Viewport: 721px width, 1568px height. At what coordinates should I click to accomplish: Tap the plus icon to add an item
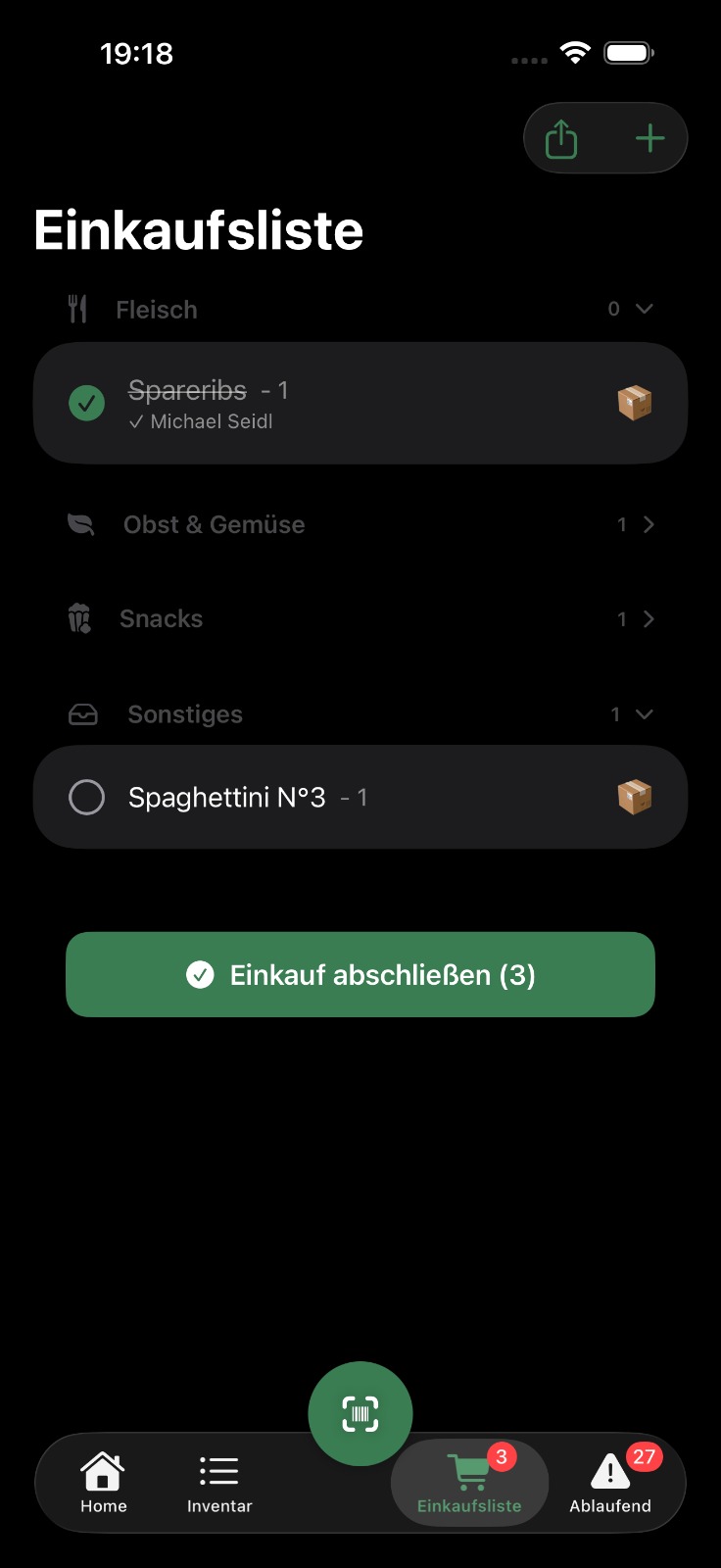(x=649, y=138)
